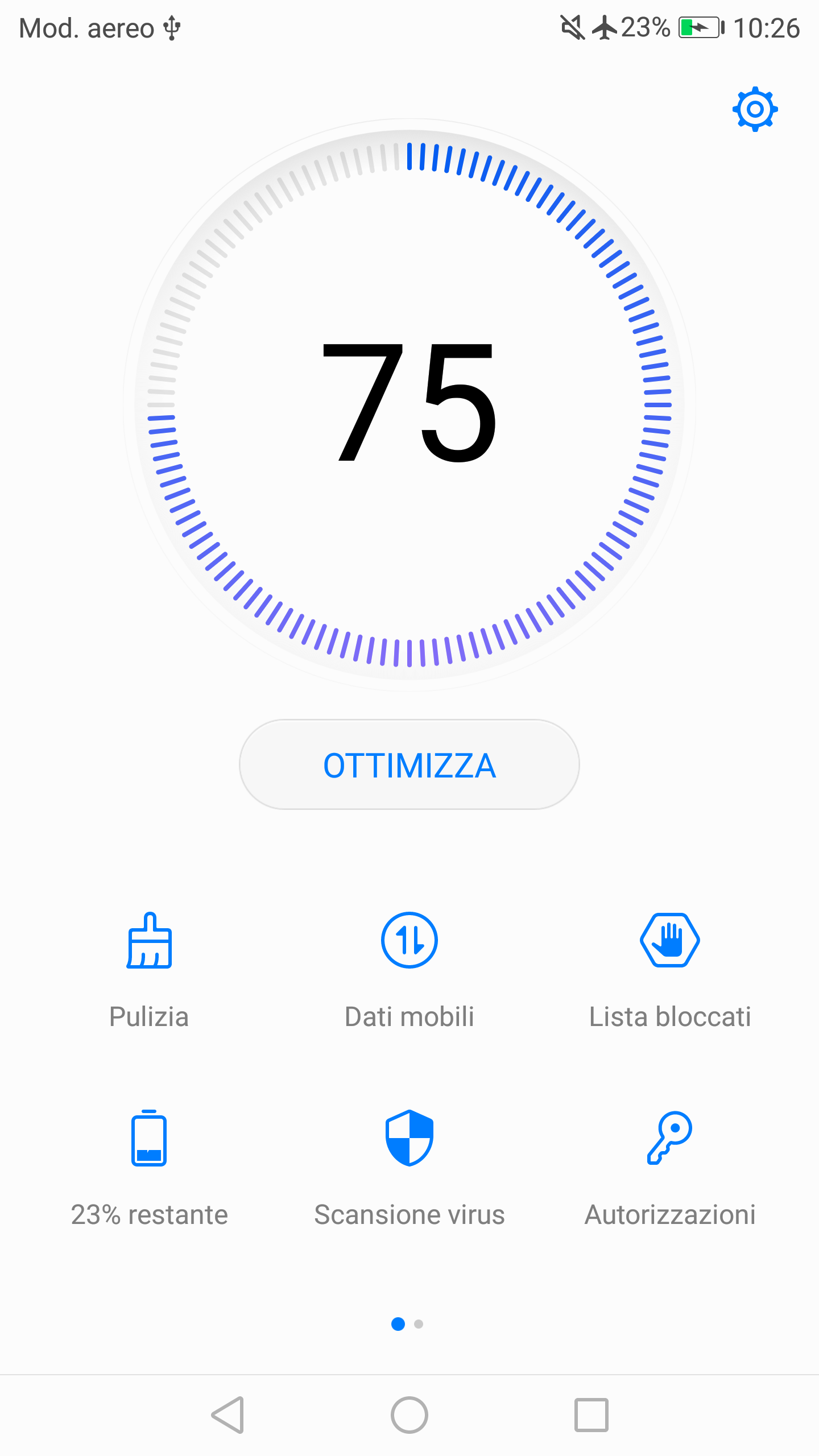Return to the home screen
The height and width of the screenshot is (1456, 819).
[x=409, y=1414]
